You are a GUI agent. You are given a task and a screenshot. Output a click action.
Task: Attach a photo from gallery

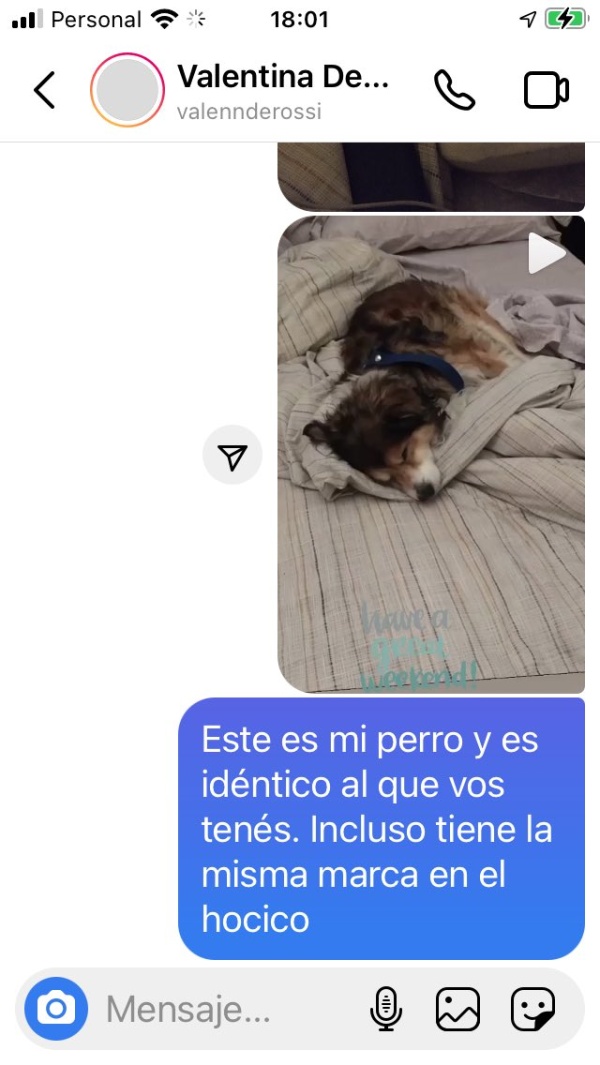click(458, 1009)
